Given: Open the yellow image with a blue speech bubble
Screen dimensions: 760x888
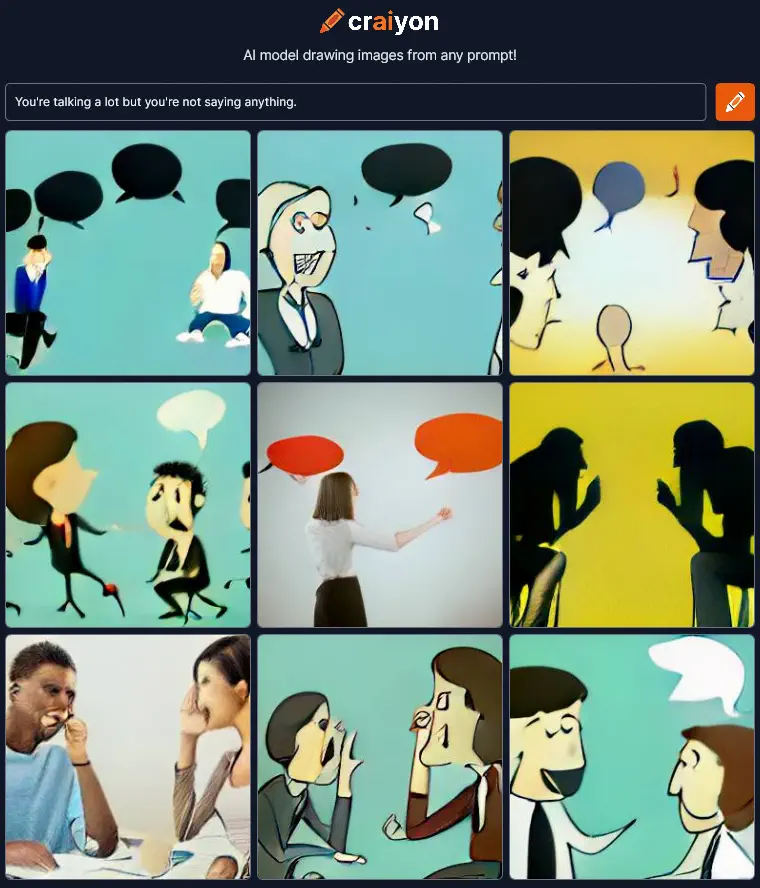Looking at the screenshot, I should tap(632, 253).
